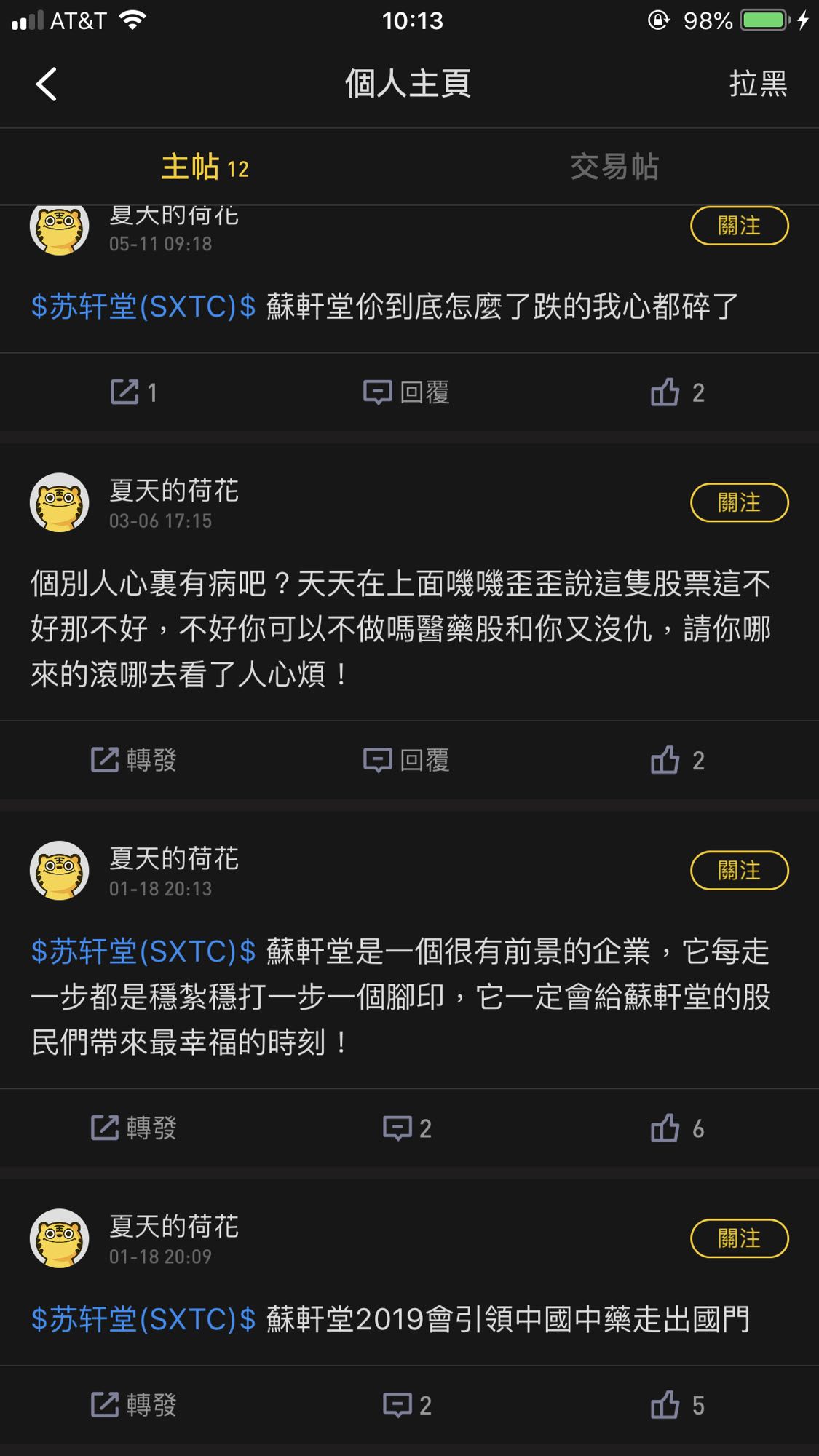The height and width of the screenshot is (1456, 819).
Task: Tap 關注 on the 01-18 20:09 post
Action: coord(739,1238)
